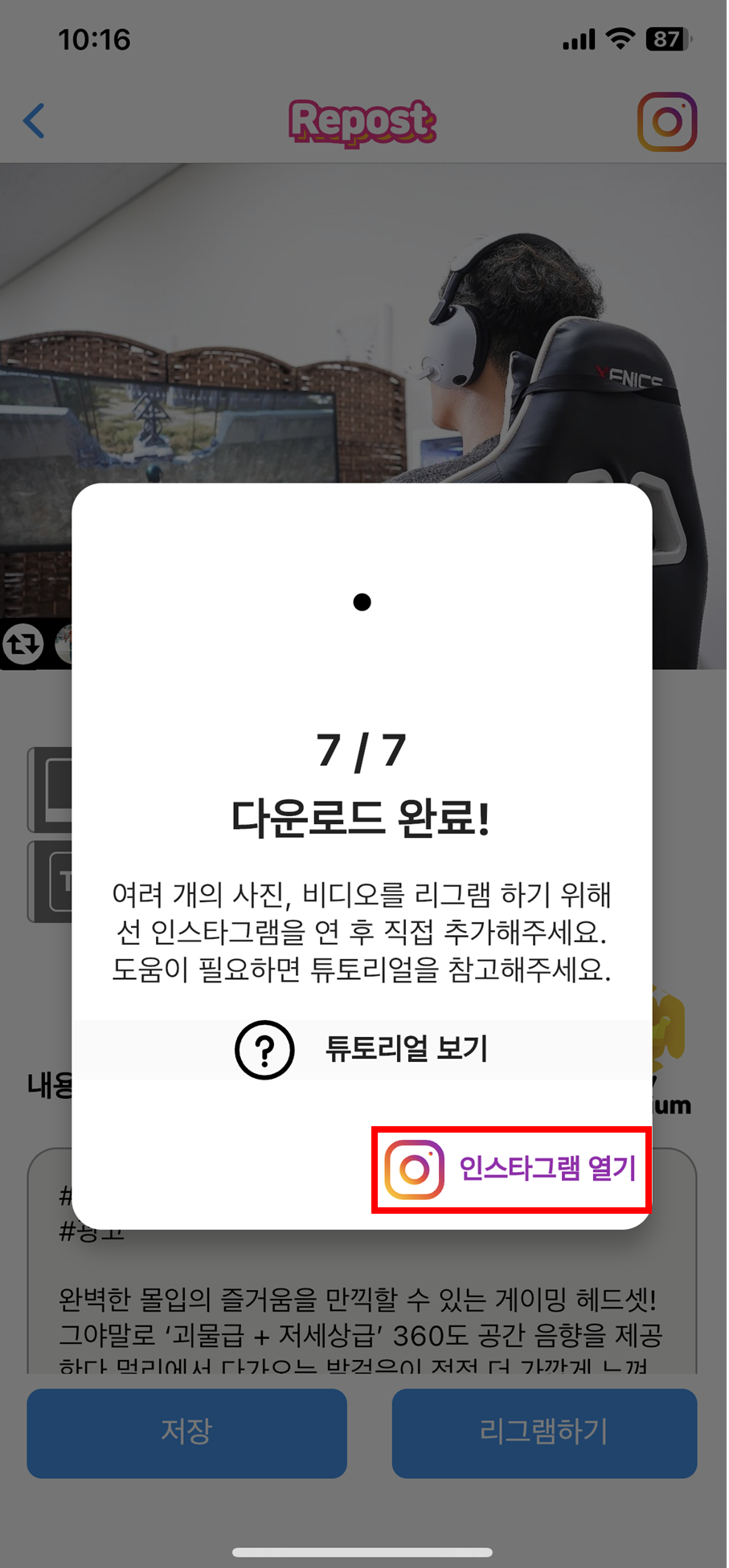The width and height of the screenshot is (729, 1568).
Task: Tap the 저장 button
Action: click(186, 1433)
